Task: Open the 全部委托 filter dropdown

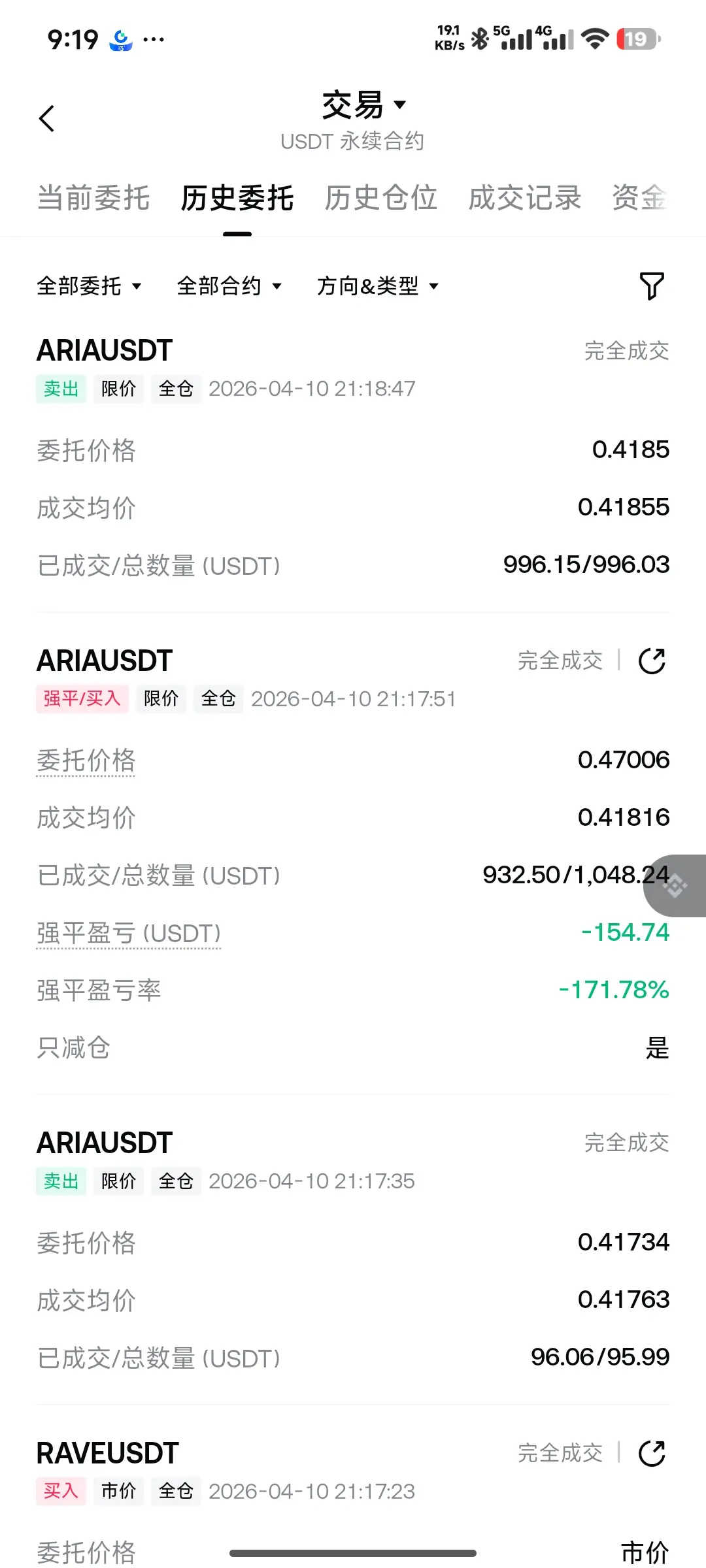Action: (x=89, y=286)
